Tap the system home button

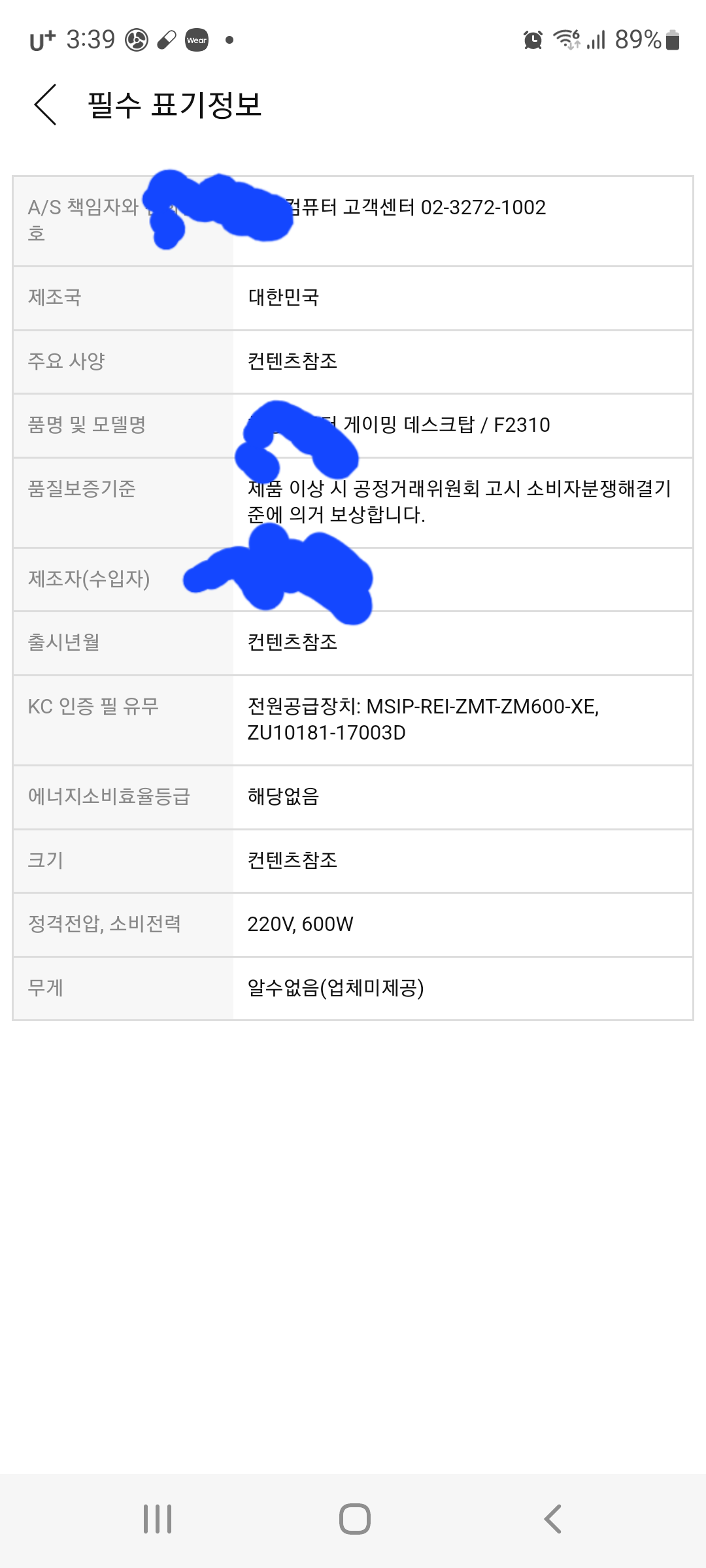354,1518
